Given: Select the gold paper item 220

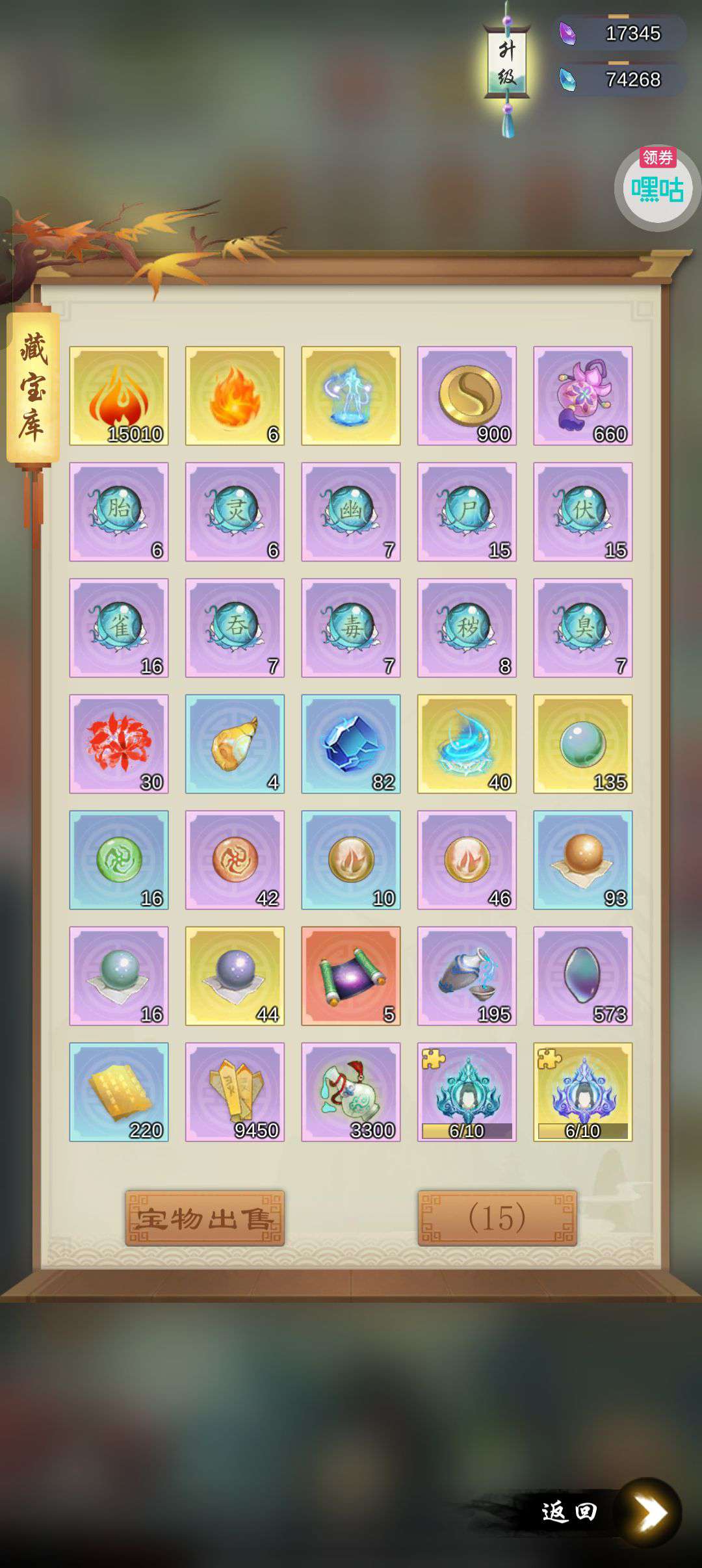Looking at the screenshot, I should pyautogui.click(x=119, y=1092).
